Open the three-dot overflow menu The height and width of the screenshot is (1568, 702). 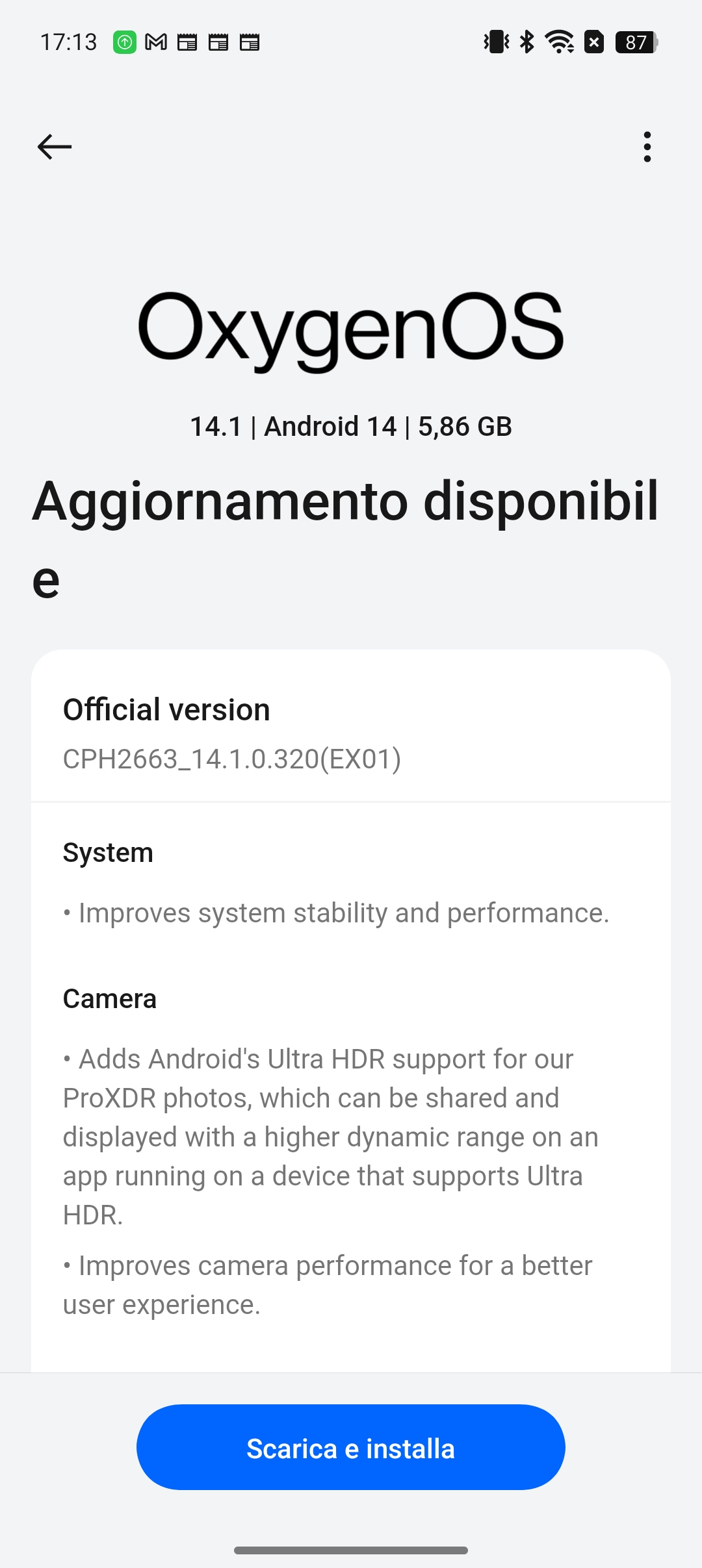pos(647,147)
